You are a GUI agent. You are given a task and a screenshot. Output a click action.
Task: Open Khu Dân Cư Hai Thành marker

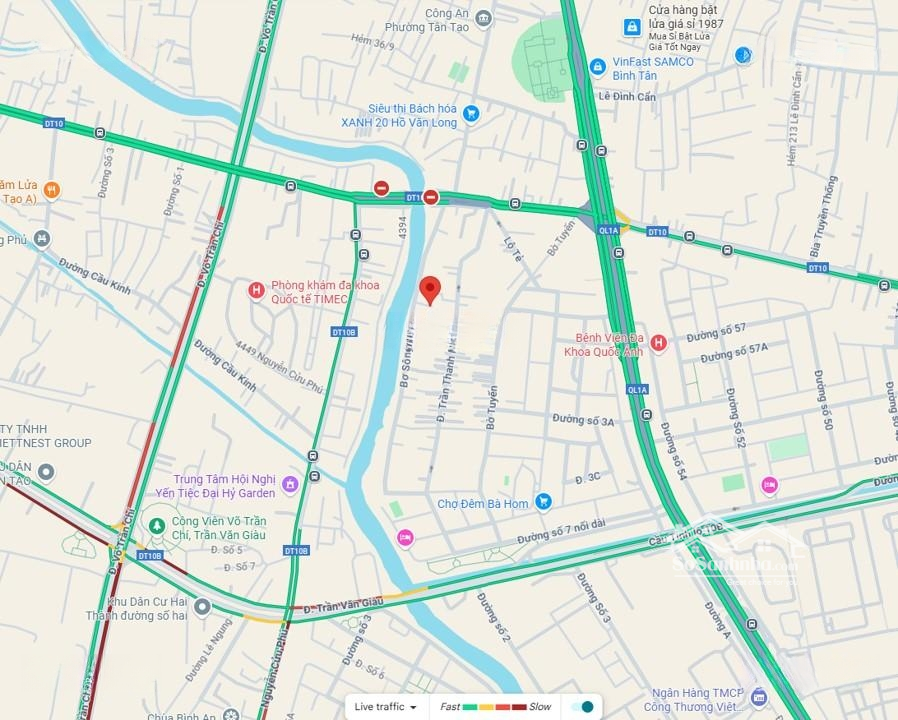(x=203, y=606)
